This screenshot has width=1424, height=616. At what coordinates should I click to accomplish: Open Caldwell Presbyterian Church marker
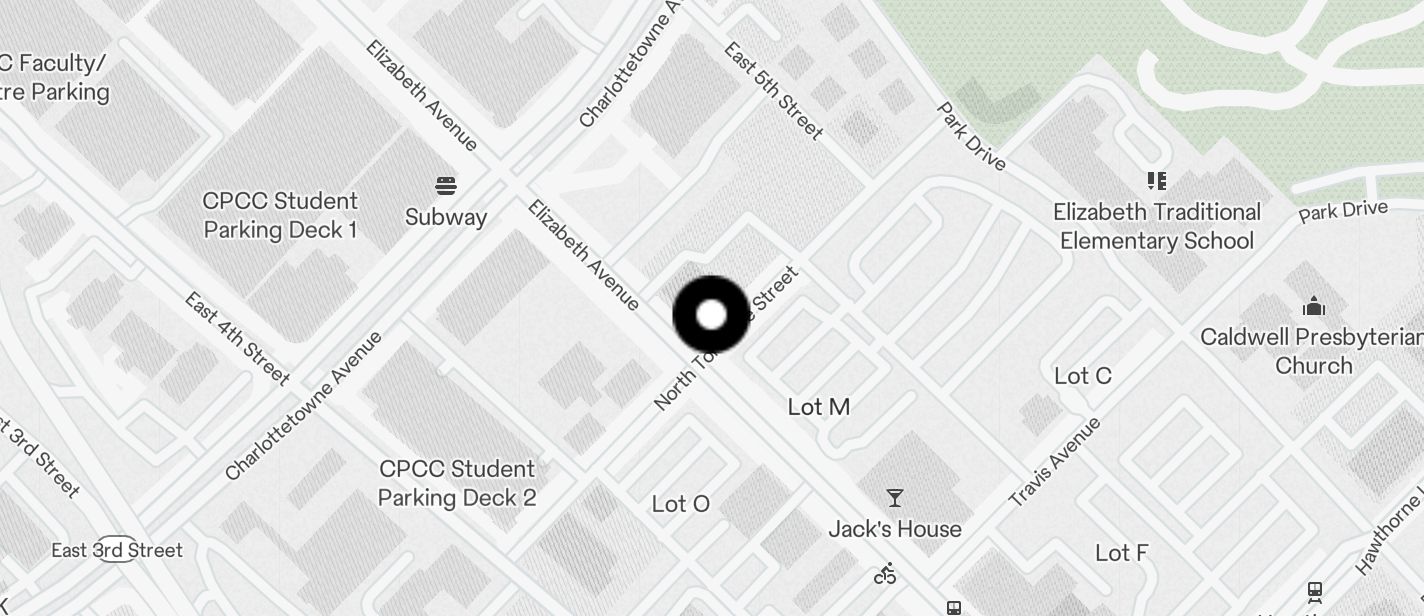(1313, 306)
